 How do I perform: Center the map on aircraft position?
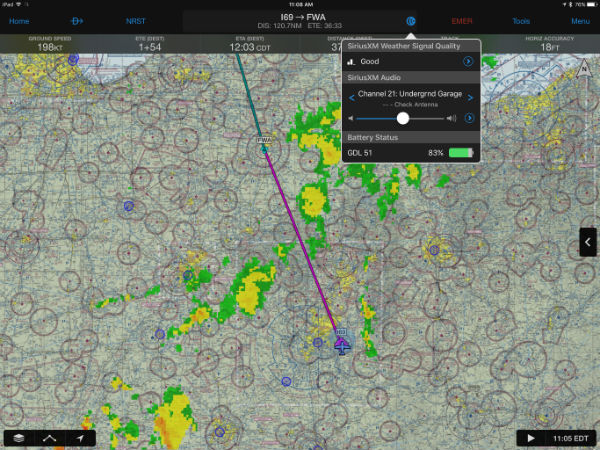(x=80, y=438)
